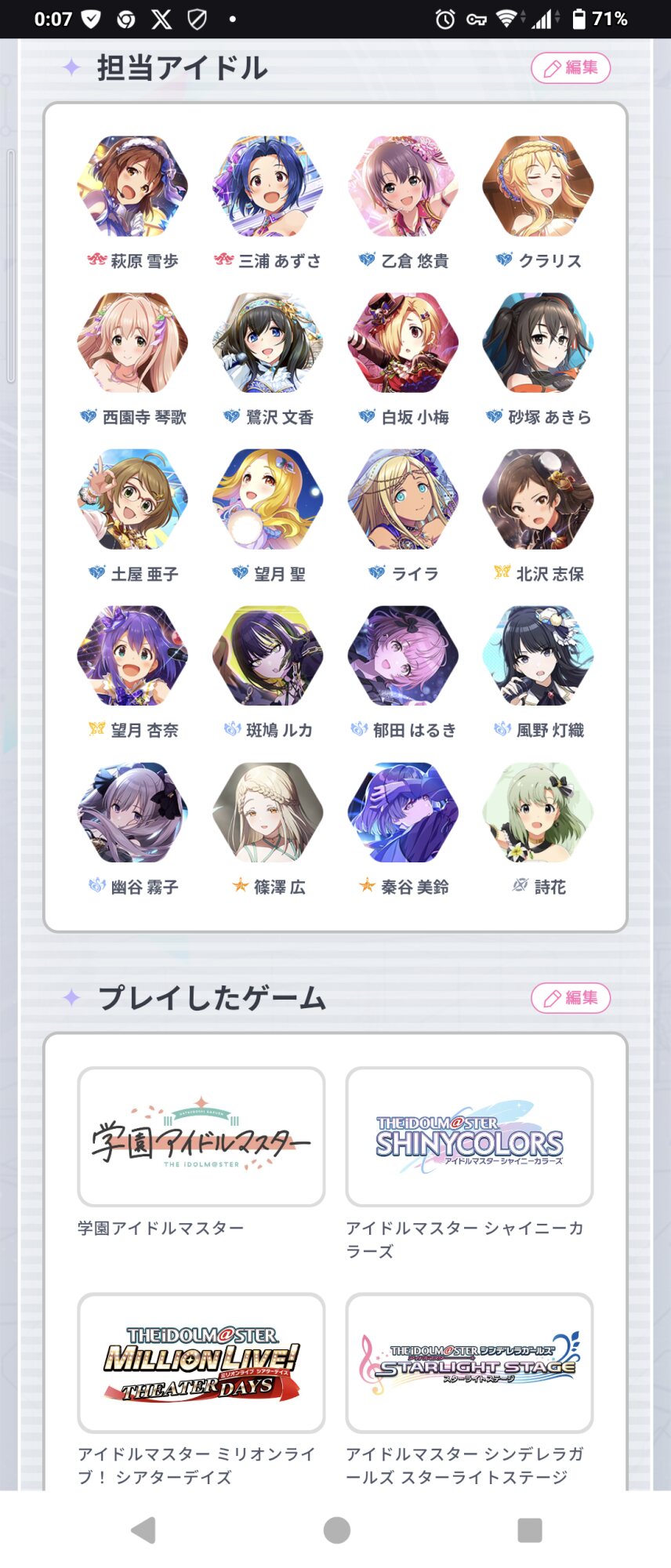This screenshot has width=671, height=1568.
Task: Open idol 萩原 雪歩
Action: pyautogui.click(x=132, y=187)
